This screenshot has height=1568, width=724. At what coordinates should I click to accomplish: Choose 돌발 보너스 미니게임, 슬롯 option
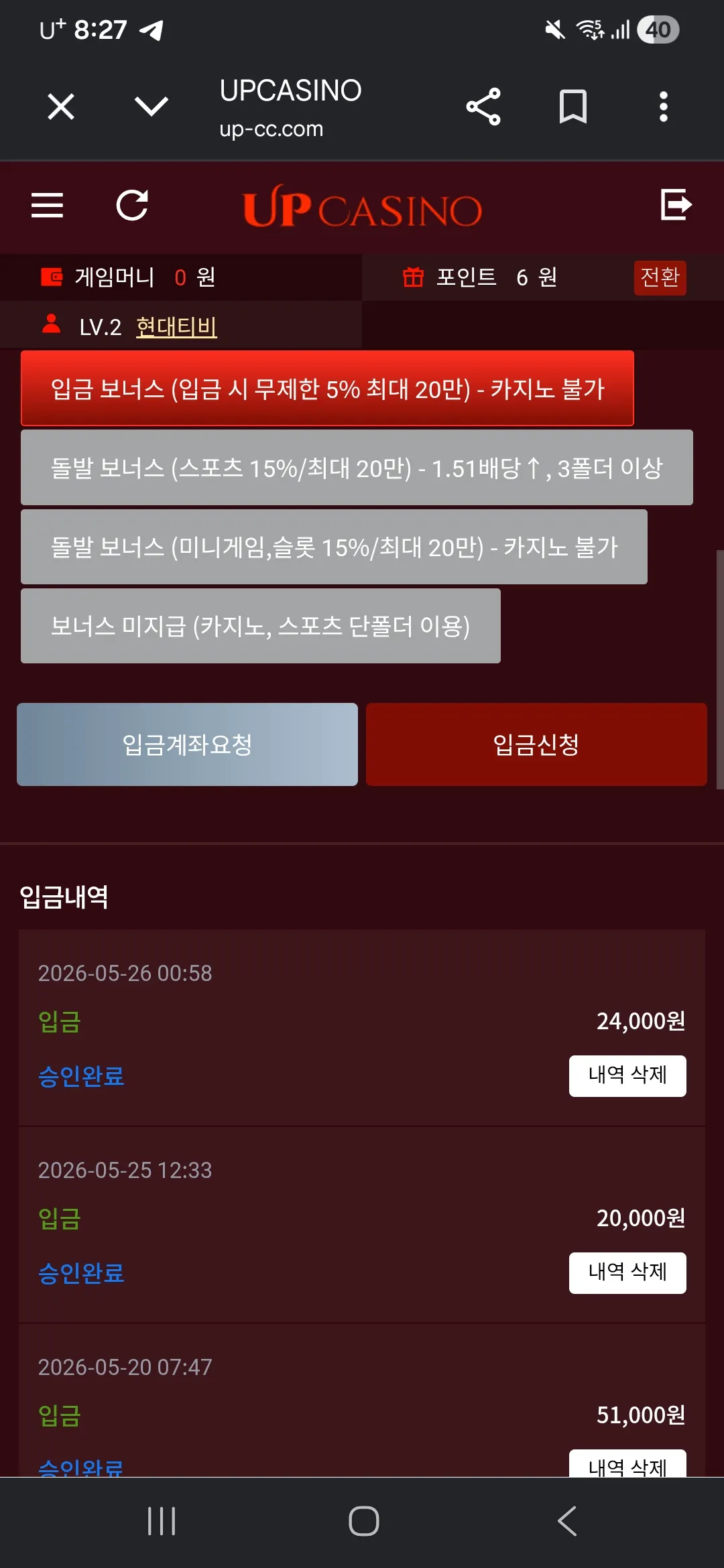334,547
